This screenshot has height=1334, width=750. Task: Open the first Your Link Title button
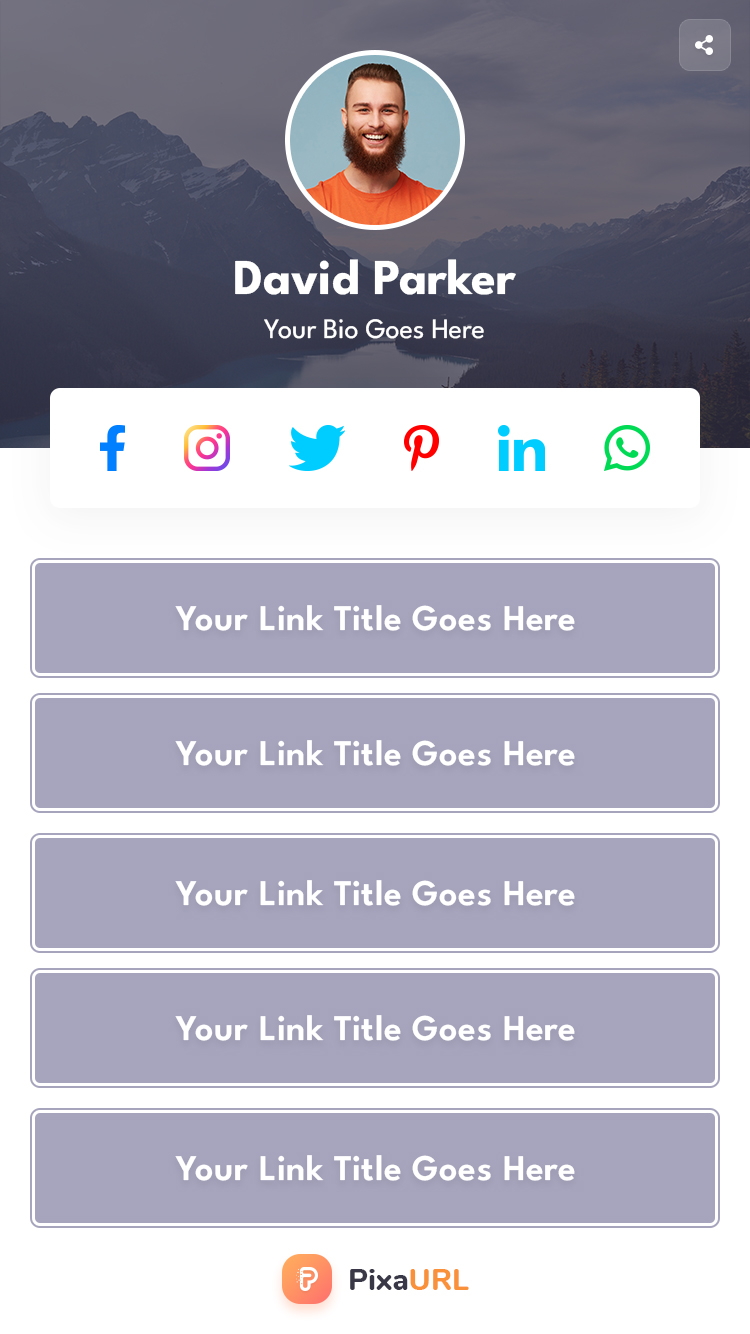pyautogui.click(x=375, y=618)
